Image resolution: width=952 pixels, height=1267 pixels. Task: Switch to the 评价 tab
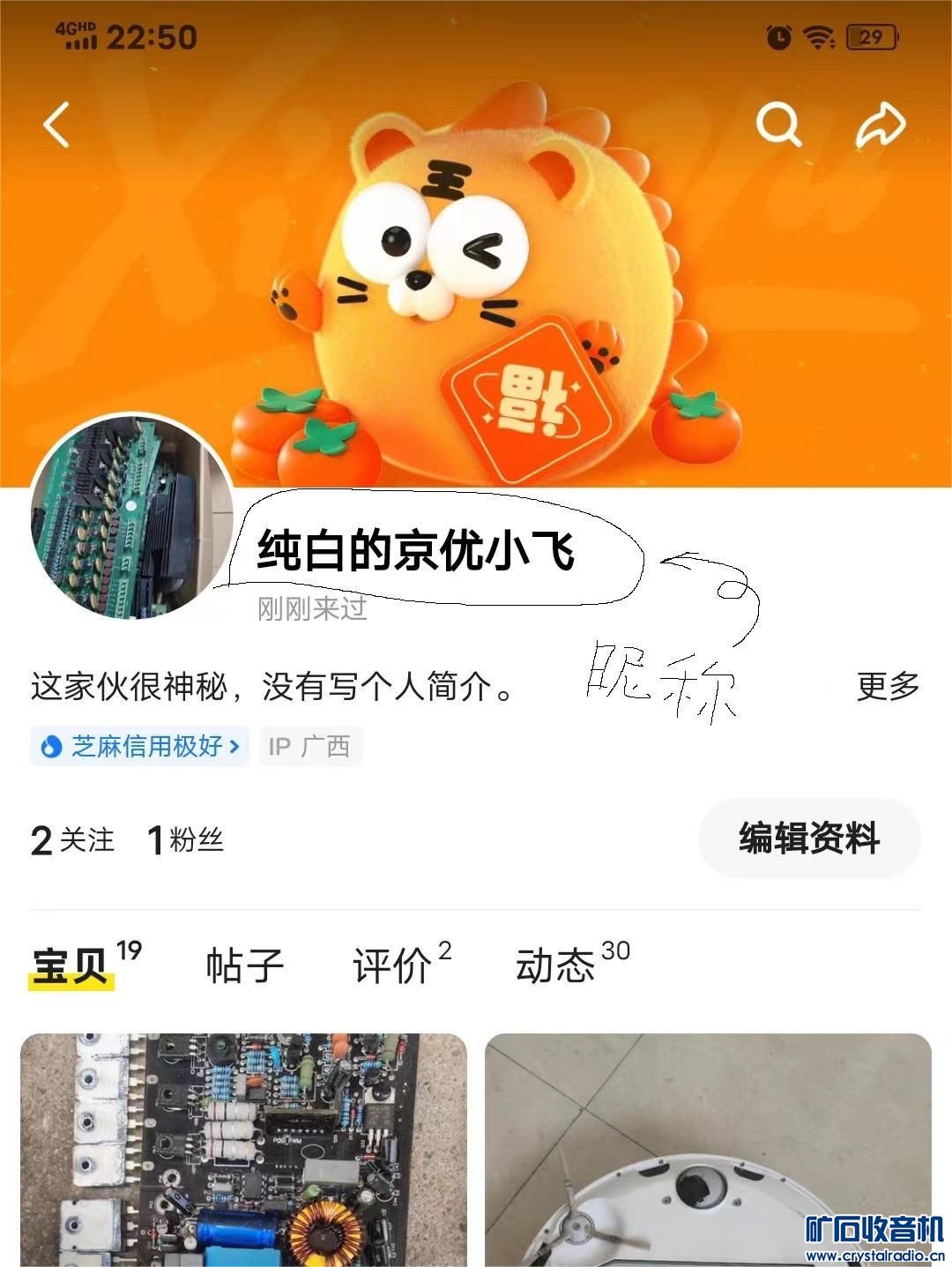tap(392, 965)
